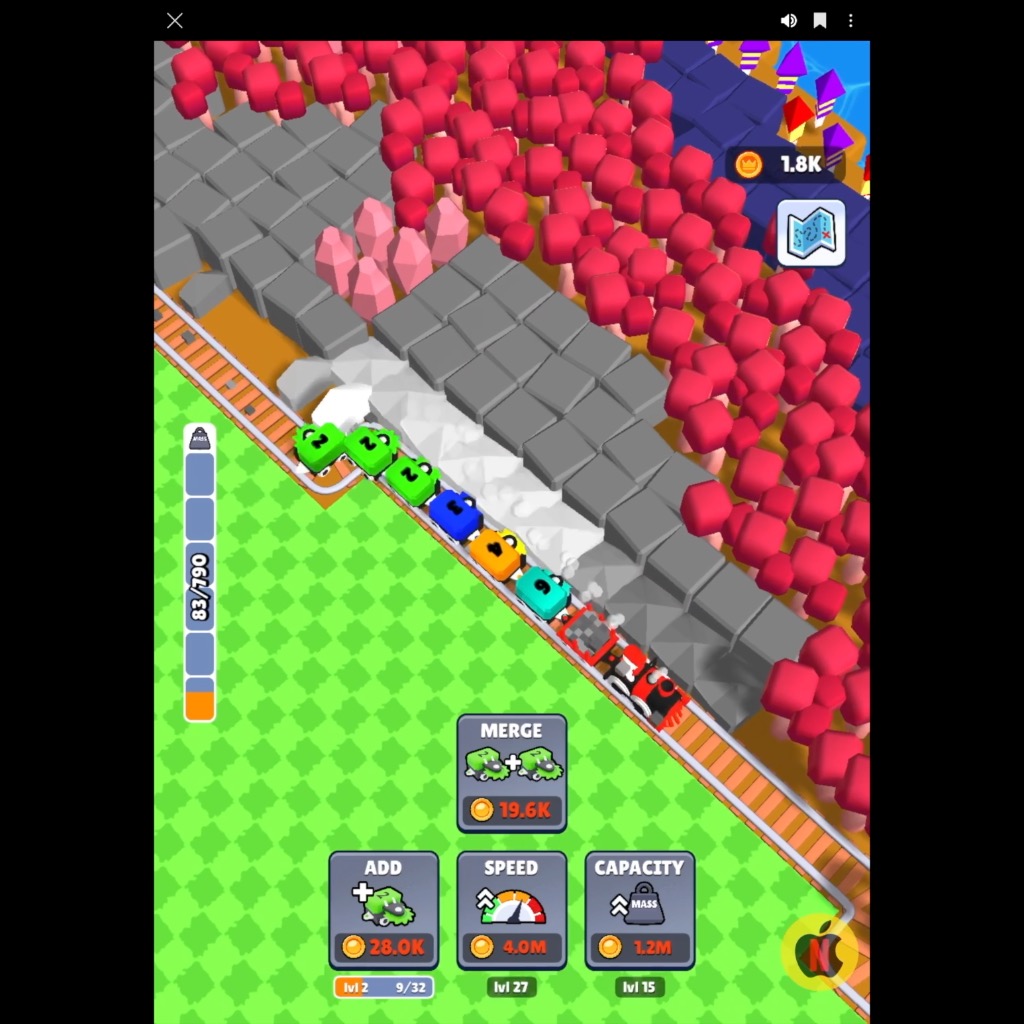The height and width of the screenshot is (1024, 1024).
Task: Tap the apple badge in the corner
Action: click(x=818, y=953)
